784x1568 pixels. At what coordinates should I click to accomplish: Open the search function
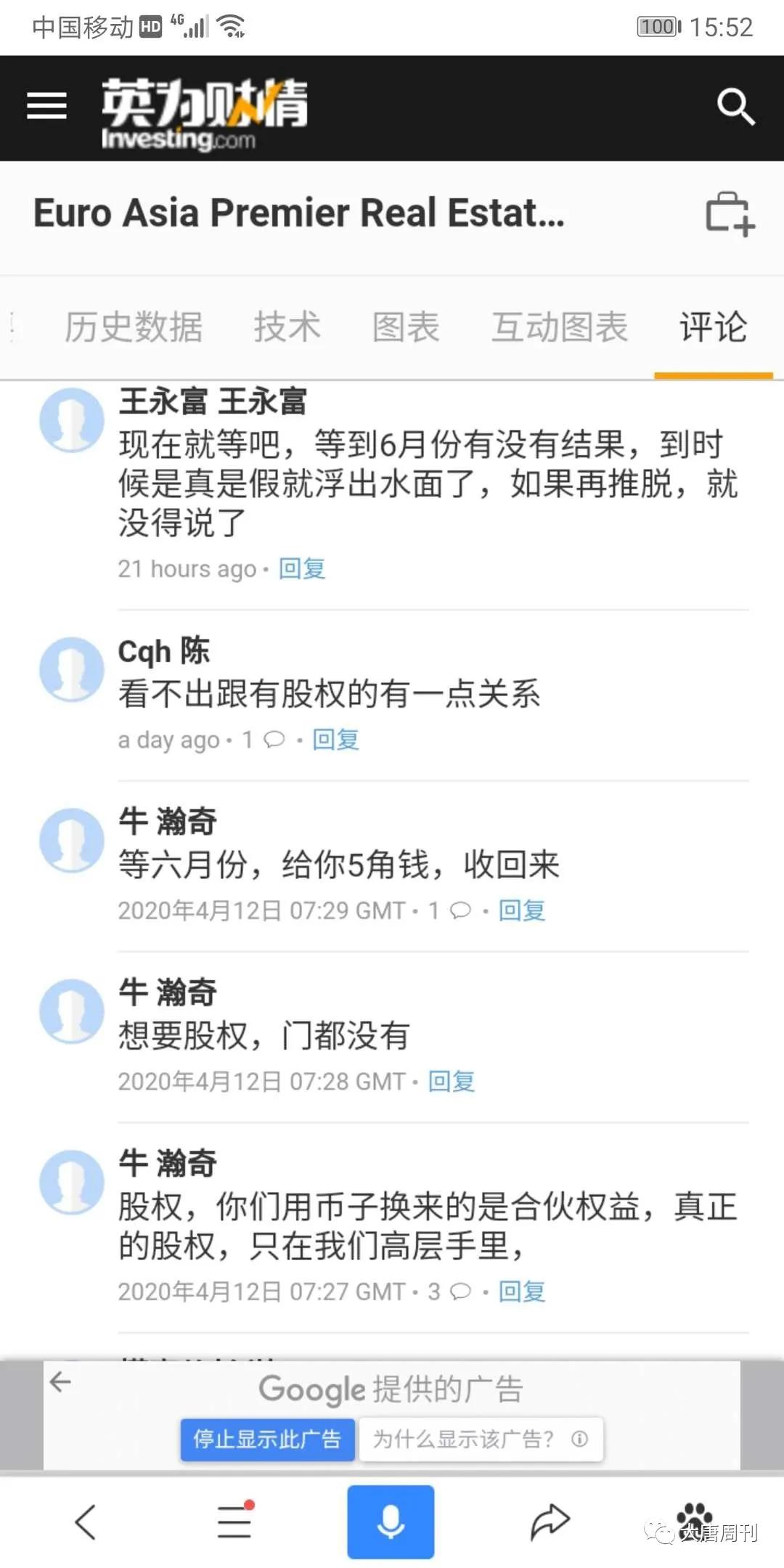(736, 107)
